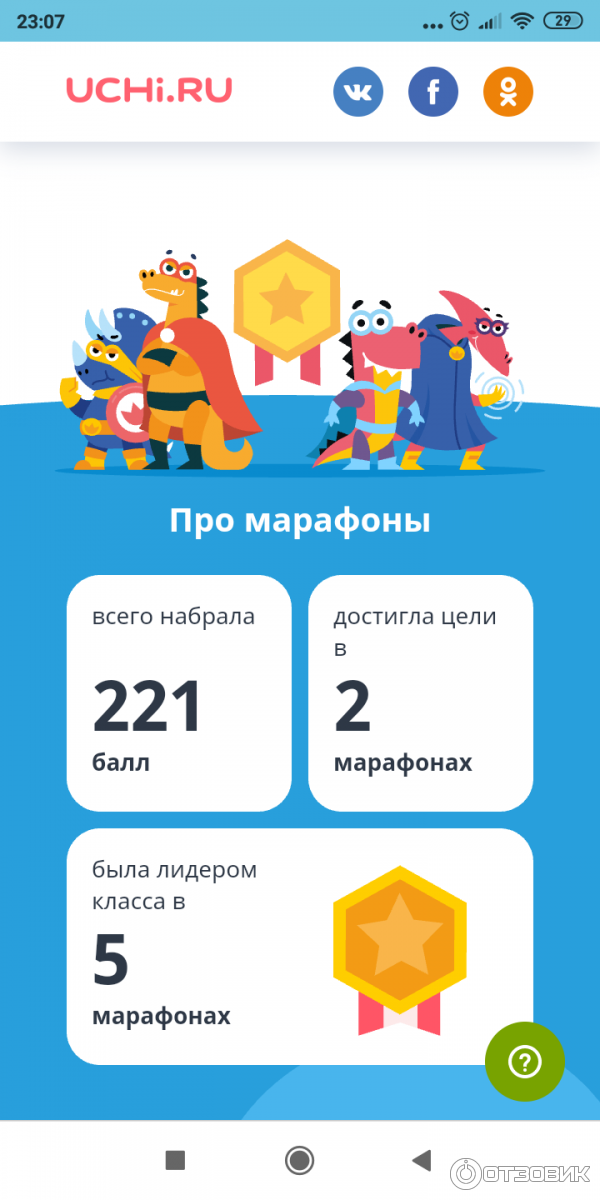Share on Facebook

point(433,92)
